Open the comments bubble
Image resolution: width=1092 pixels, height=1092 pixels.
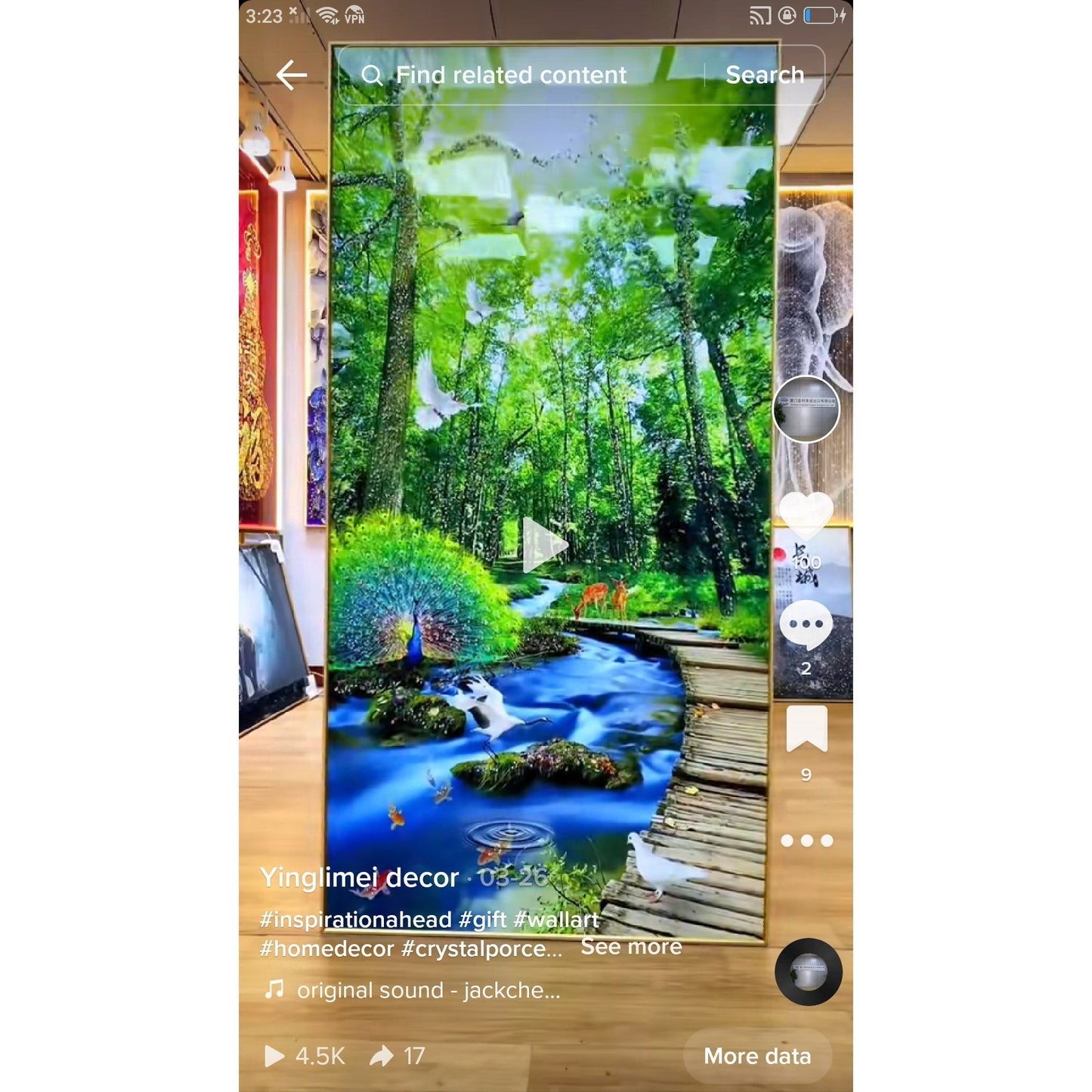pos(806,625)
